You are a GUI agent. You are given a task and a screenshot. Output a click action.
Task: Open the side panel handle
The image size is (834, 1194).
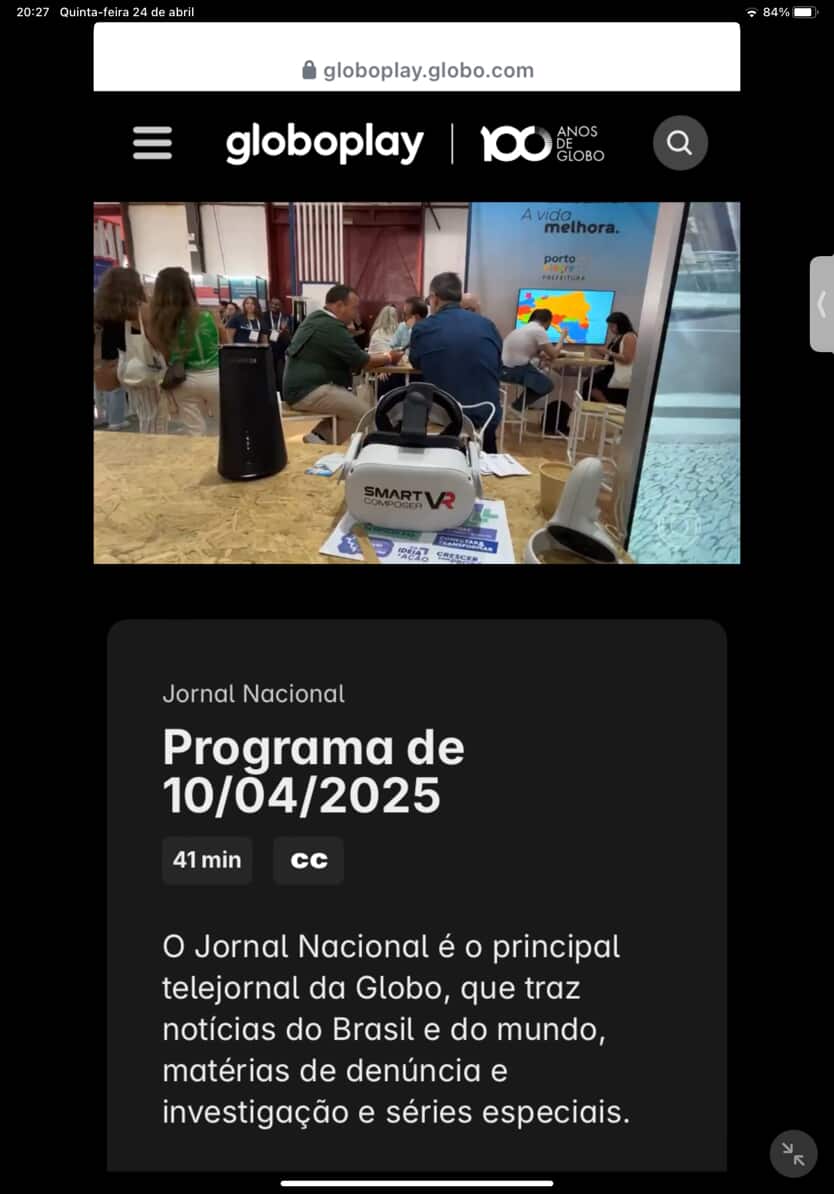point(822,304)
